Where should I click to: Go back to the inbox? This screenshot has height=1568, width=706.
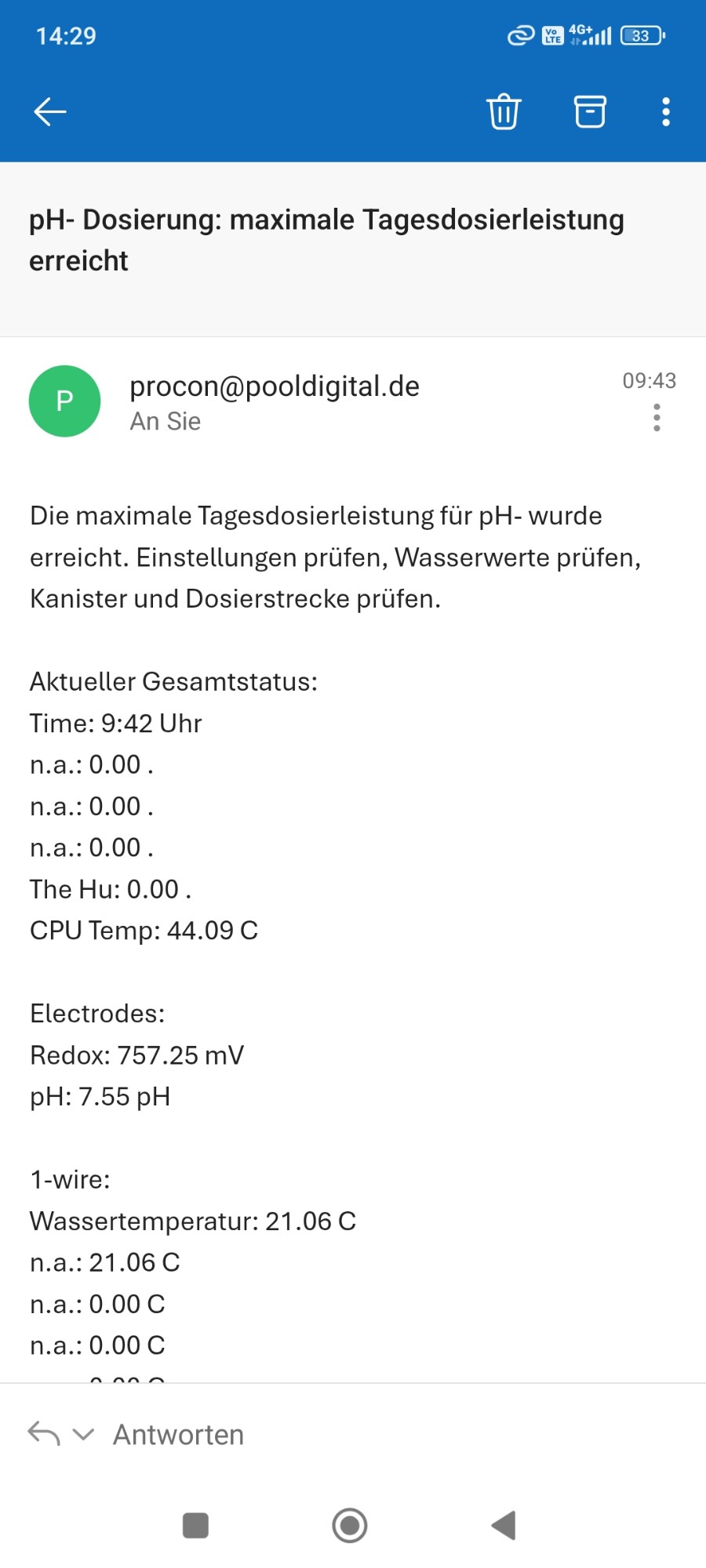(x=50, y=112)
